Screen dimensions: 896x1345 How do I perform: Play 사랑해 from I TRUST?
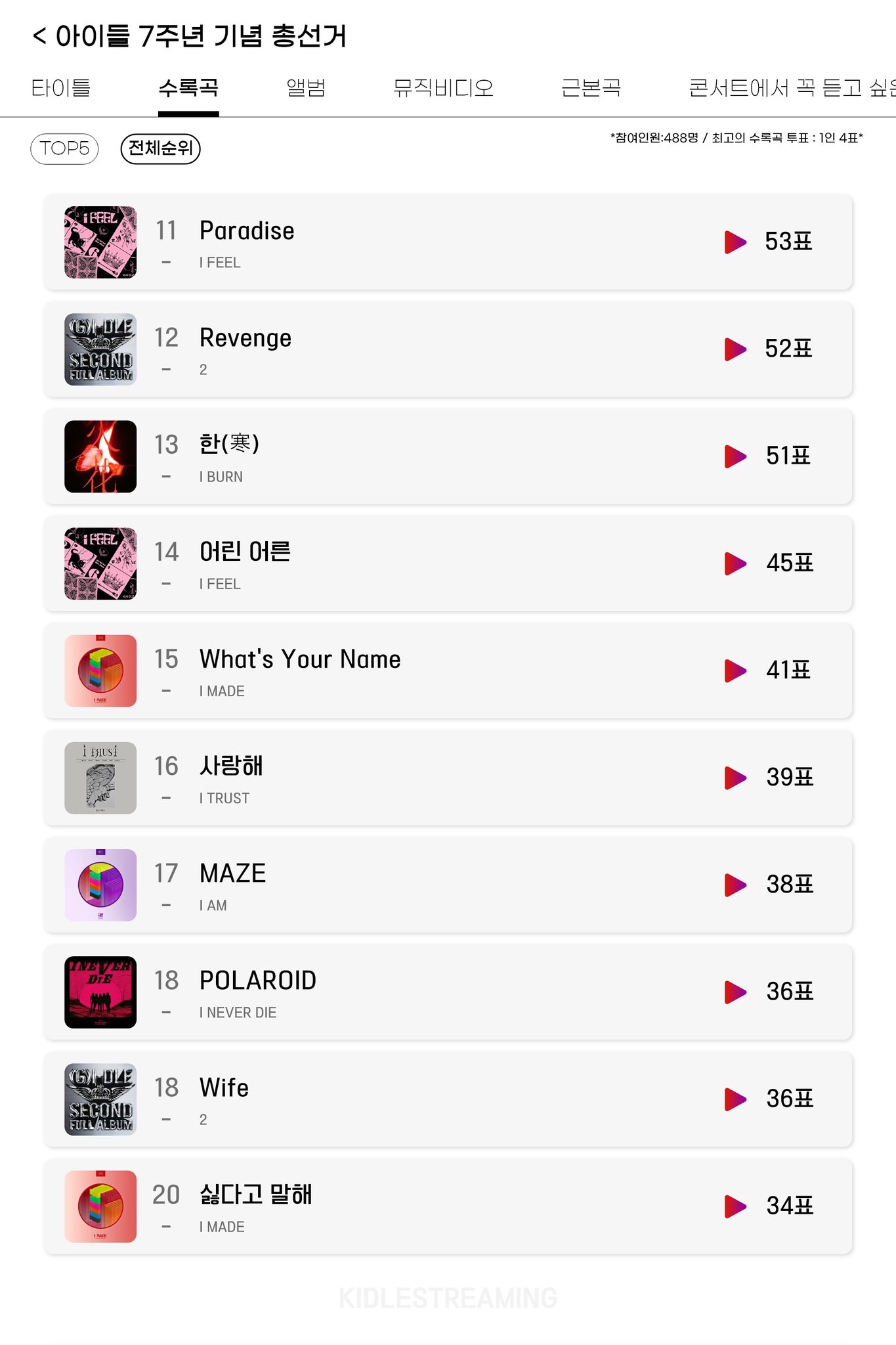[735, 778]
